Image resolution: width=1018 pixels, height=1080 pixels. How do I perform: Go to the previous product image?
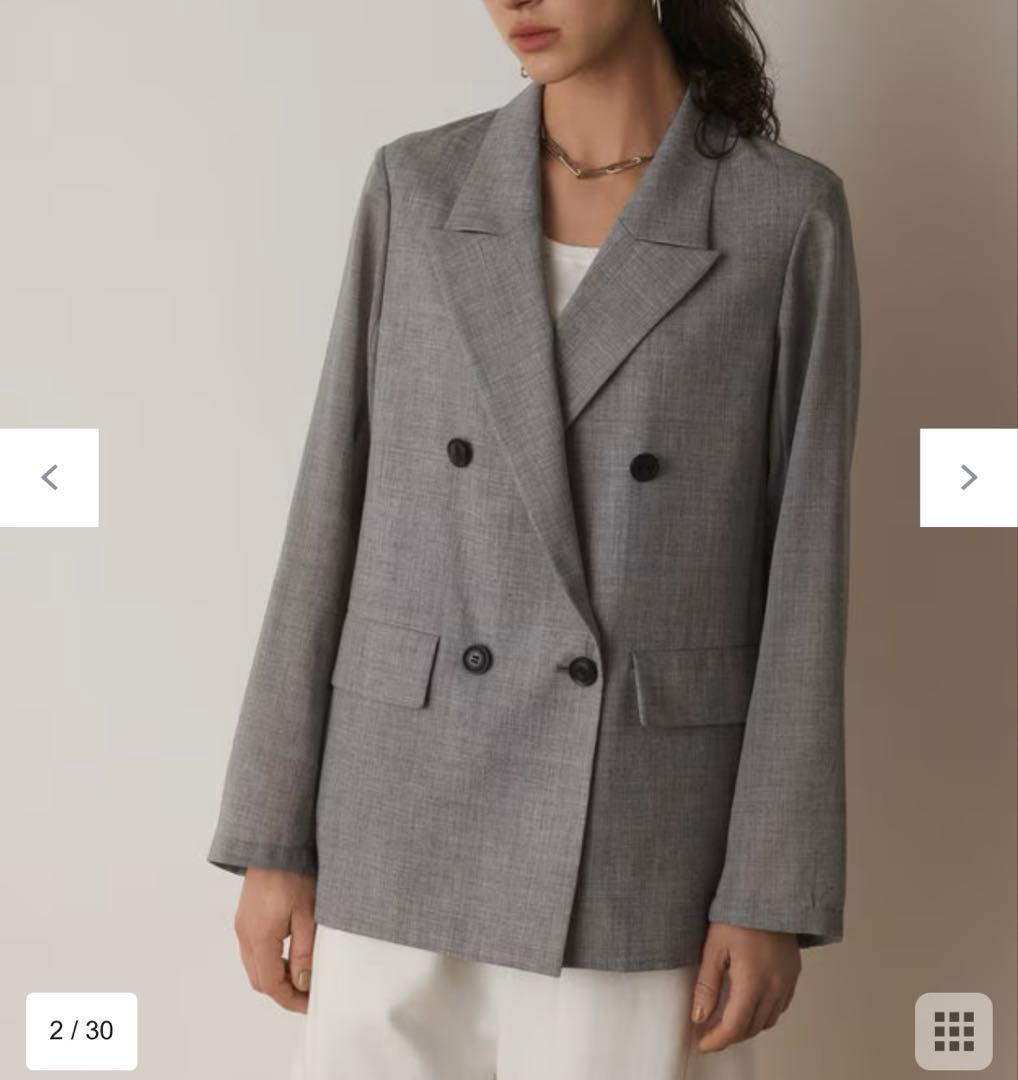click(49, 477)
